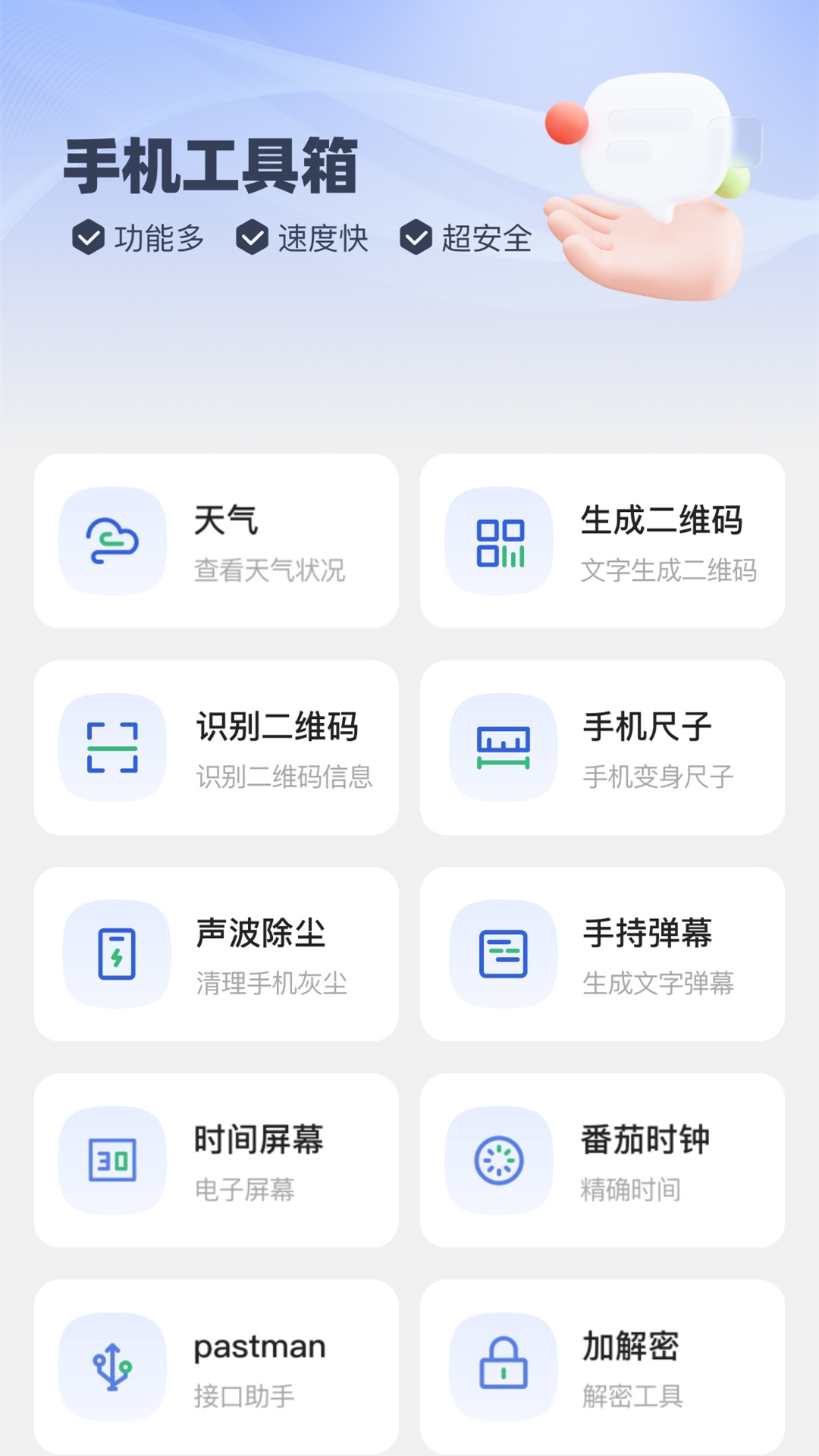Image resolution: width=819 pixels, height=1456 pixels.
Task: Launch pastman 接口助手 tool
Action: pyautogui.click(x=216, y=1367)
